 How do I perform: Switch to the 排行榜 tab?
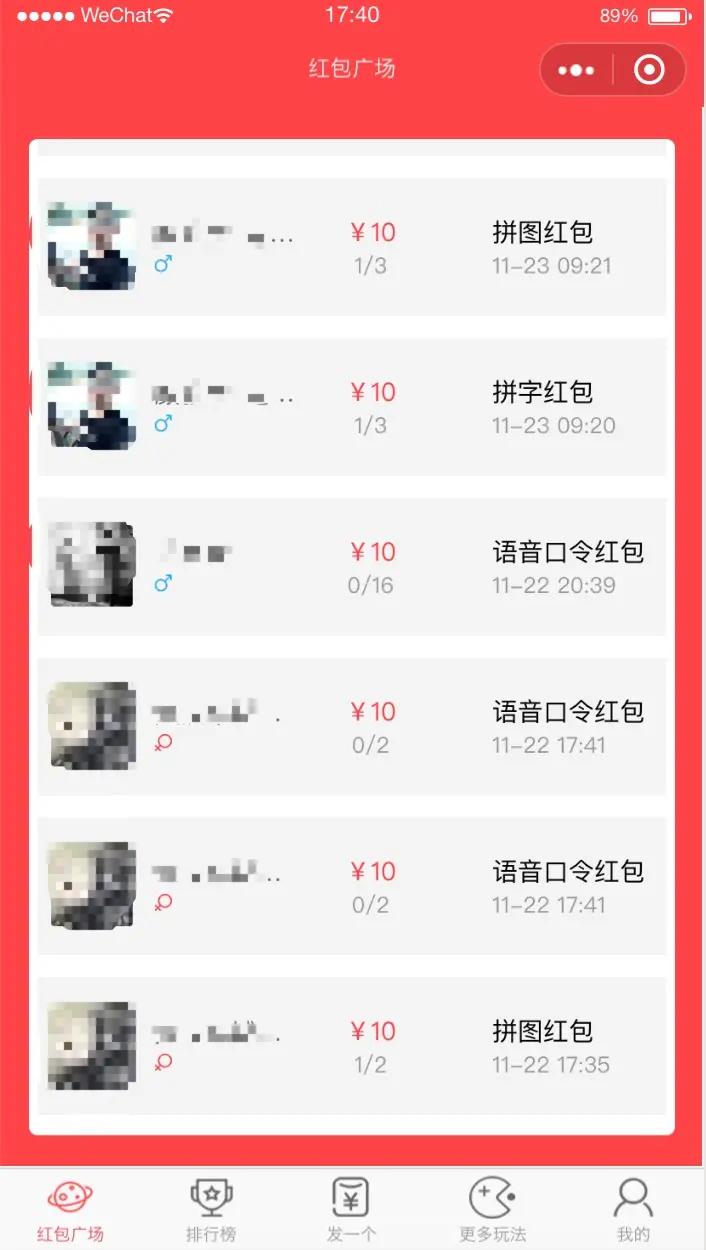[x=211, y=1208]
